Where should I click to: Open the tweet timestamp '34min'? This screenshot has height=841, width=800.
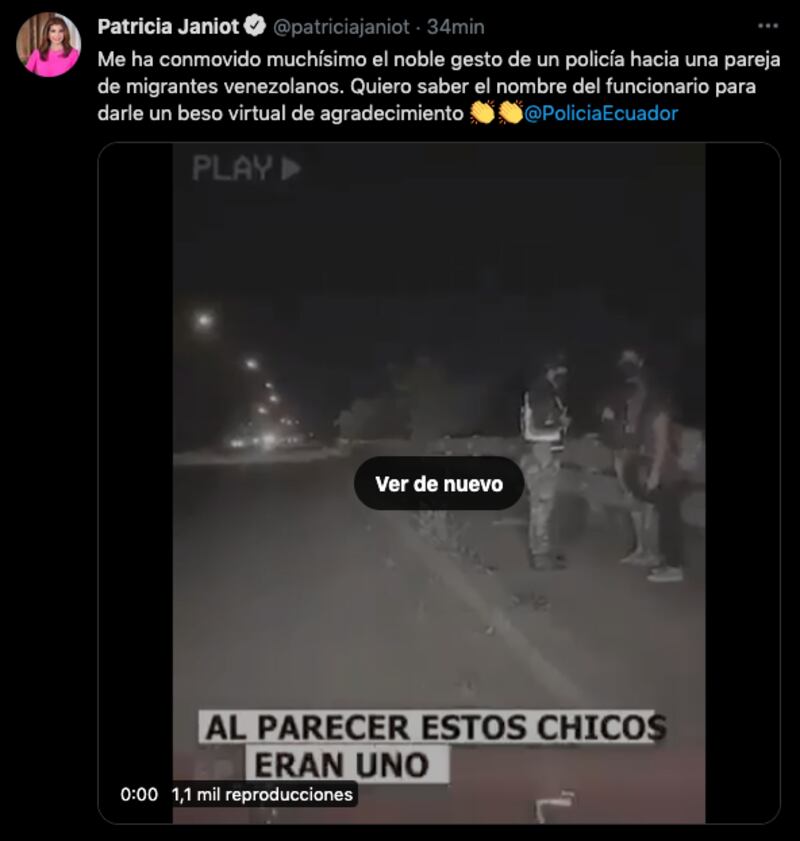[455, 27]
